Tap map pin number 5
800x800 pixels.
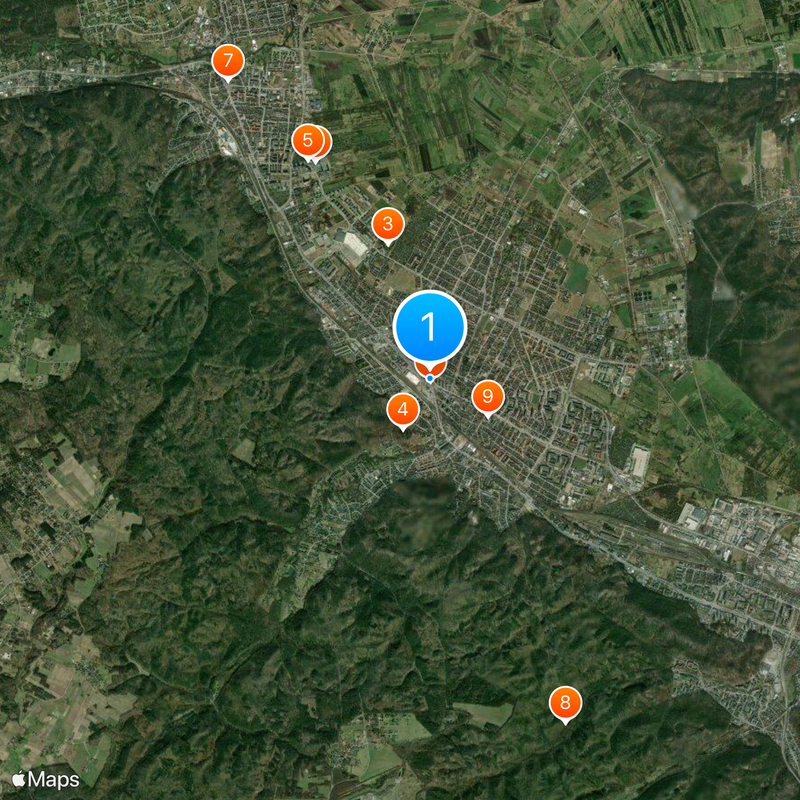(307, 140)
